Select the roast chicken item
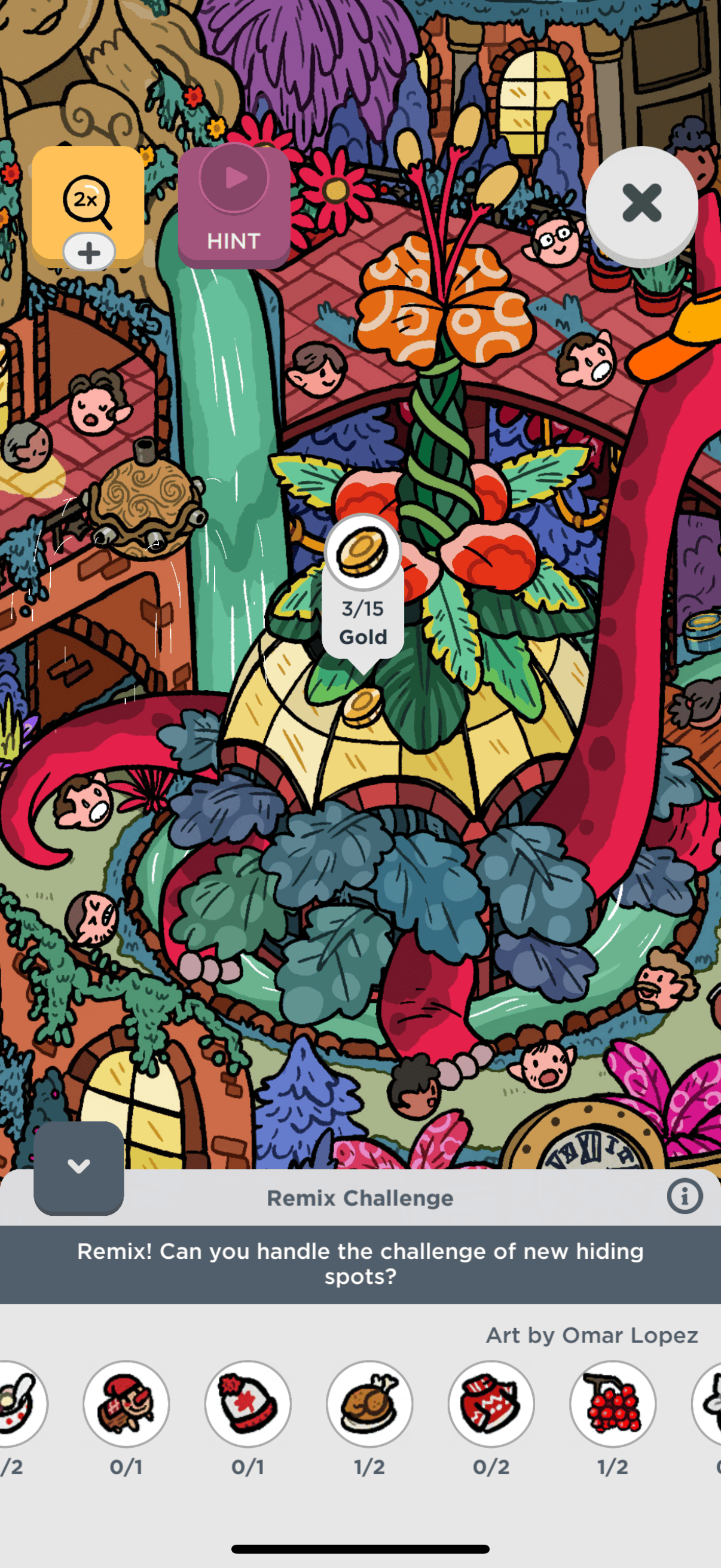This screenshot has width=721, height=1568. point(369,1404)
